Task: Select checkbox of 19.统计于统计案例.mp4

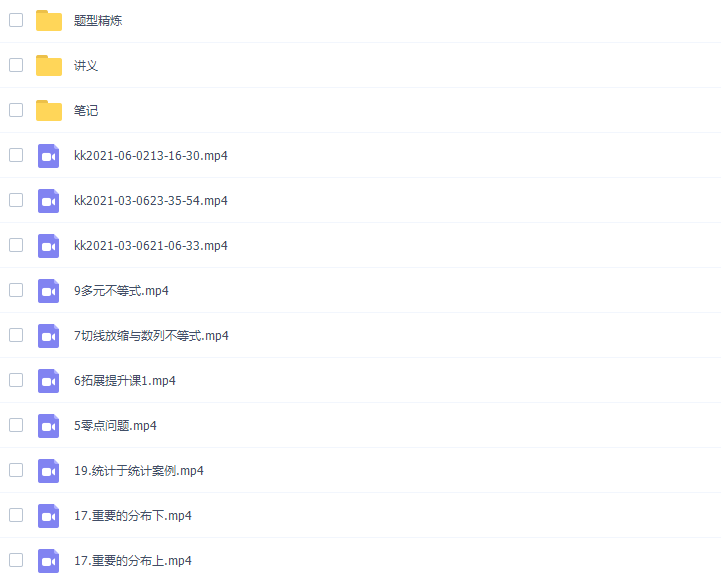Action: (16, 470)
